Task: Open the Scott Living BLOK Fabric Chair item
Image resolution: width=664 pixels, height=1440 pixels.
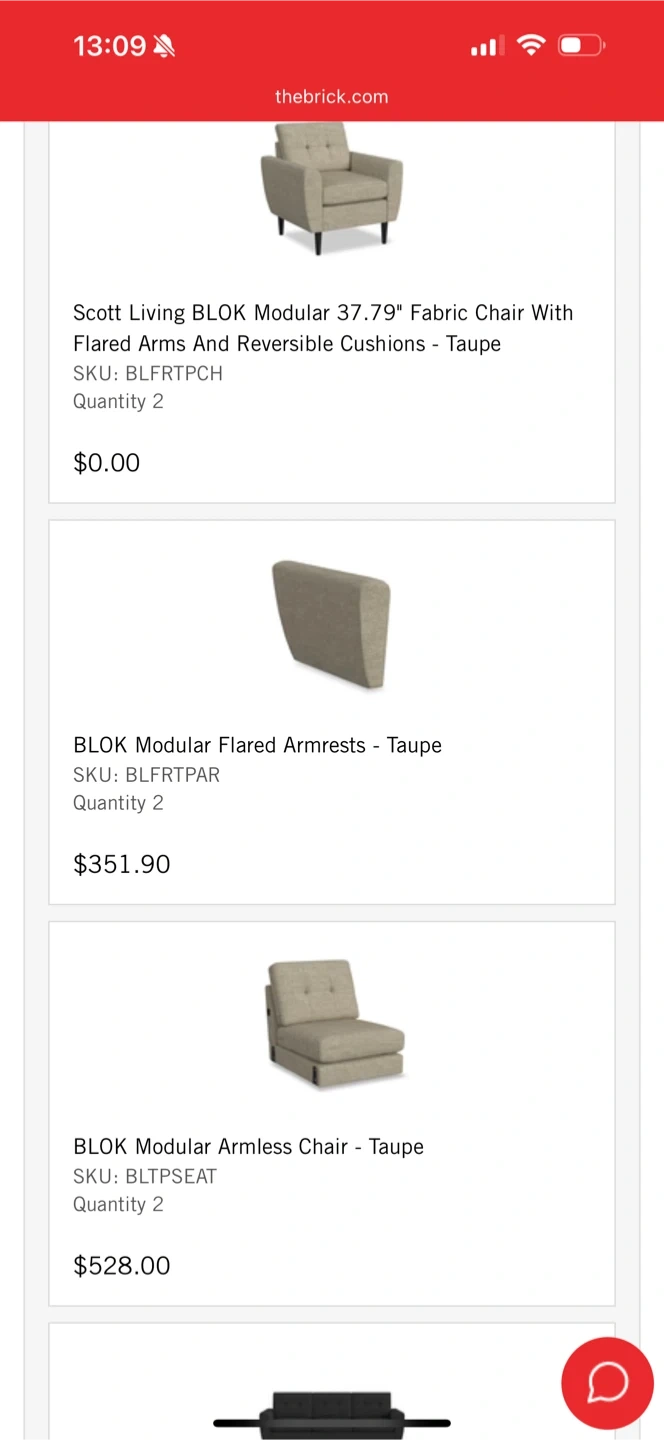Action: coord(323,328)
